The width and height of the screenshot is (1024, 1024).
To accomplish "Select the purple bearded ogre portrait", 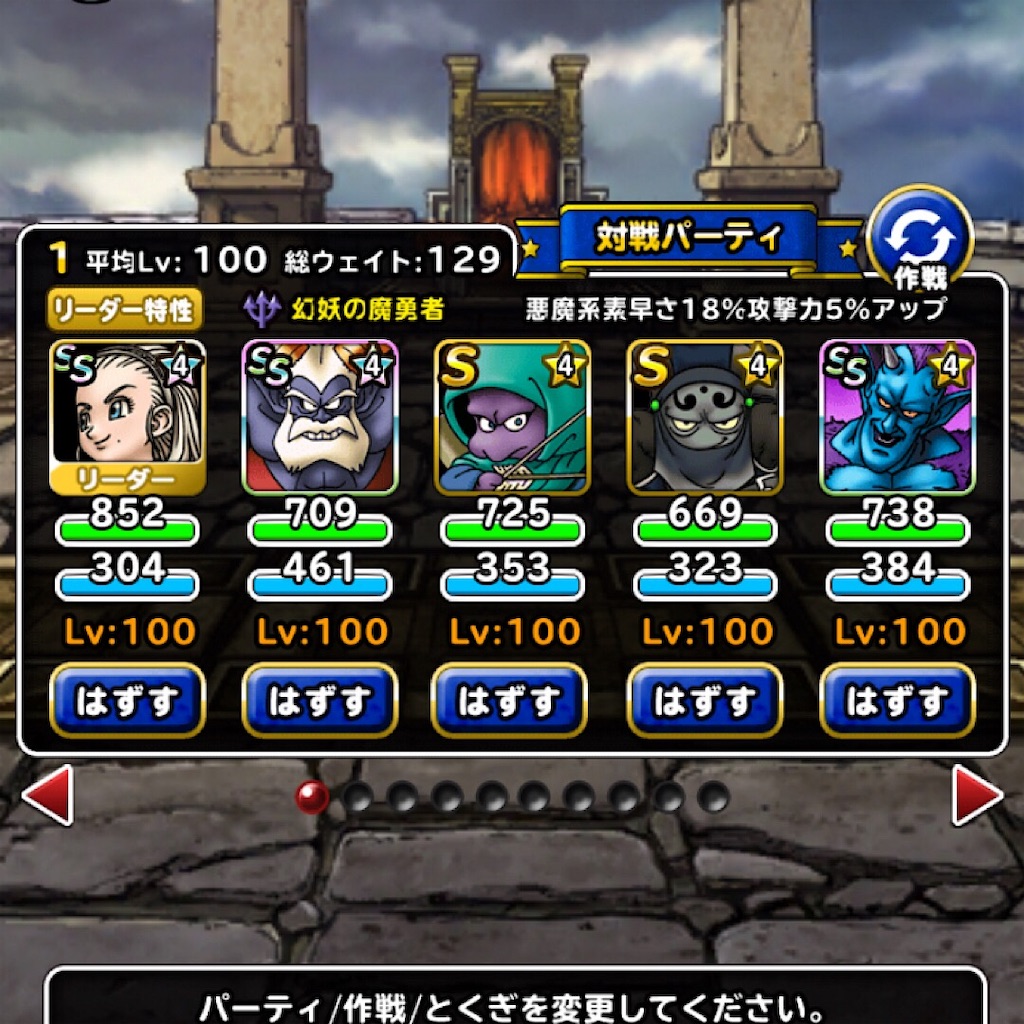I will point(320,417).
